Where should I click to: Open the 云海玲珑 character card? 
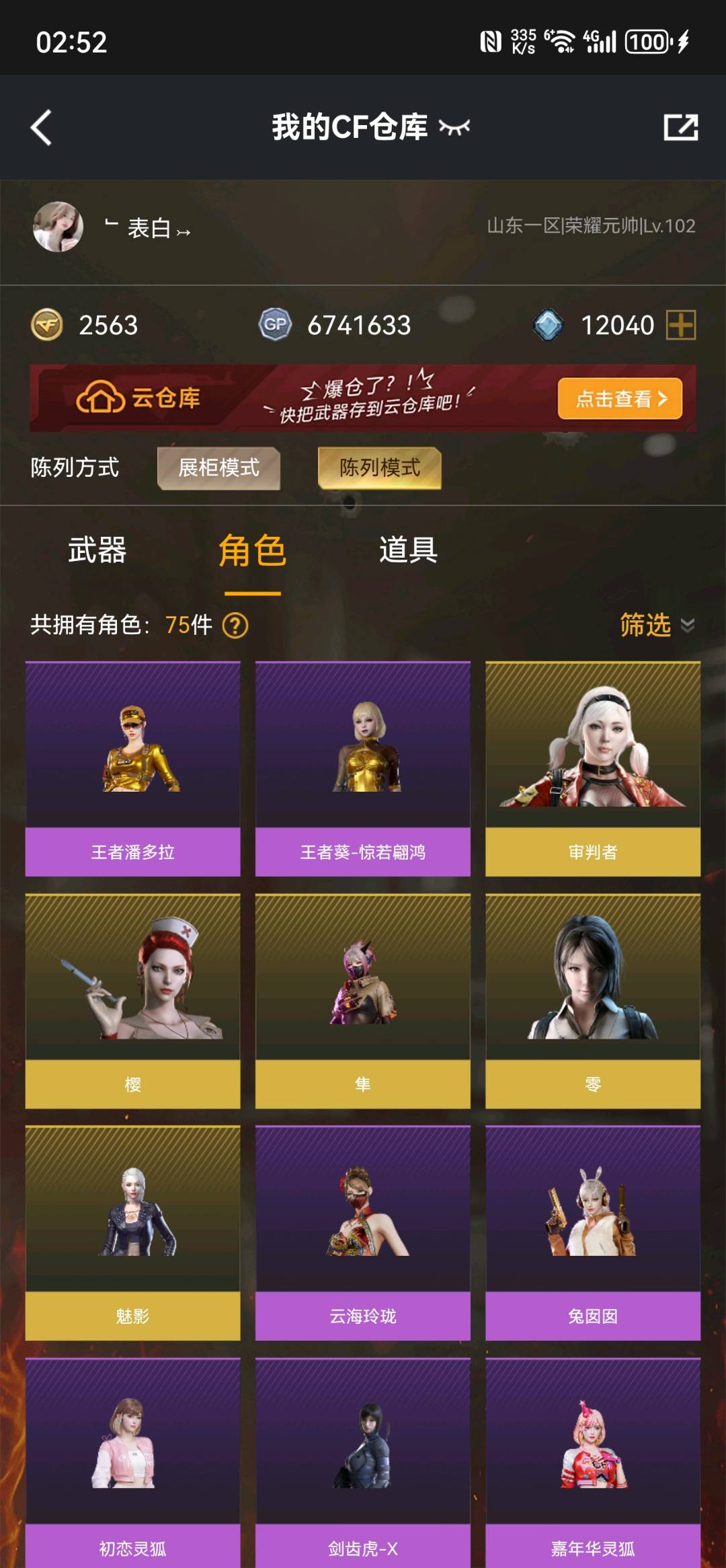point(362,1232)
